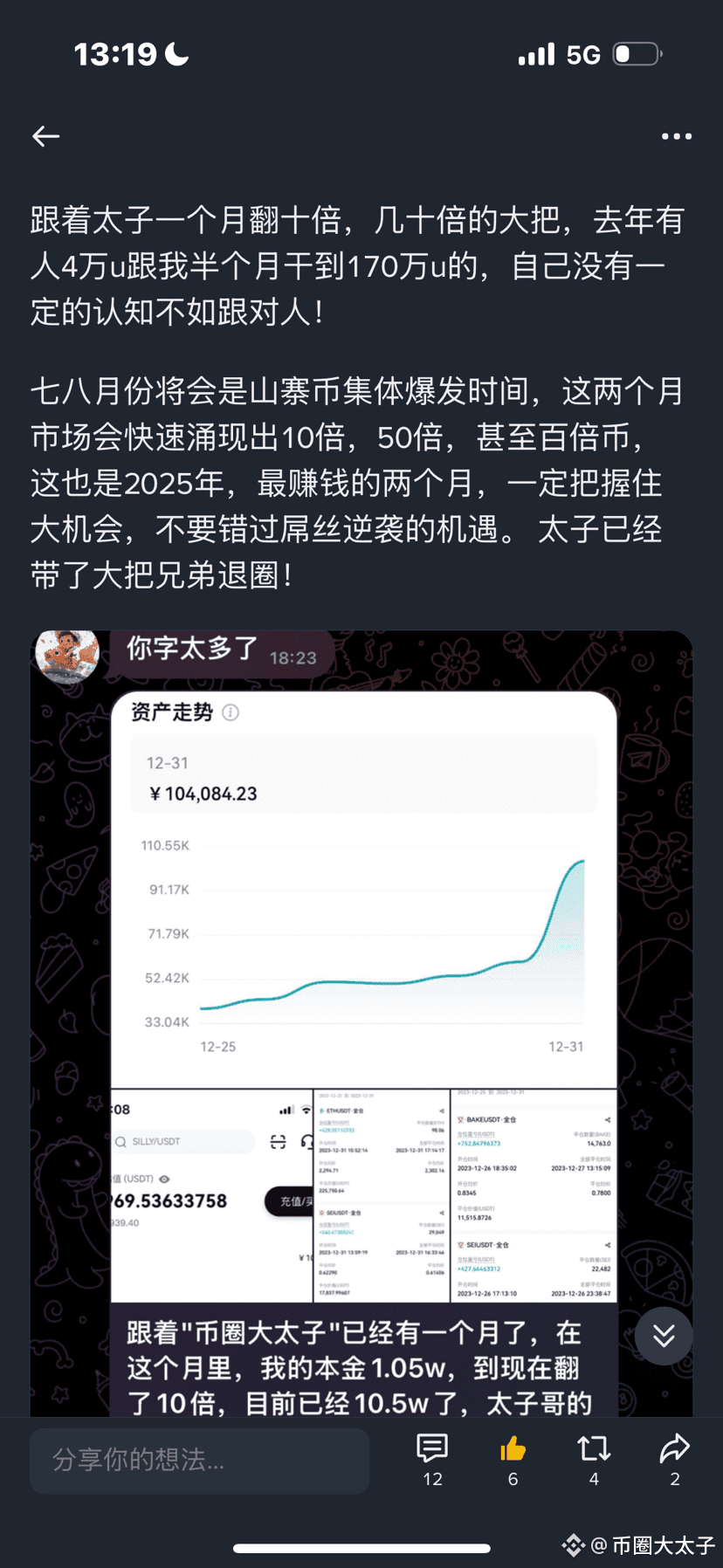Go back using the top-left arrow
Viewport: 723px width, 1568px height.
tap(46, 136)
